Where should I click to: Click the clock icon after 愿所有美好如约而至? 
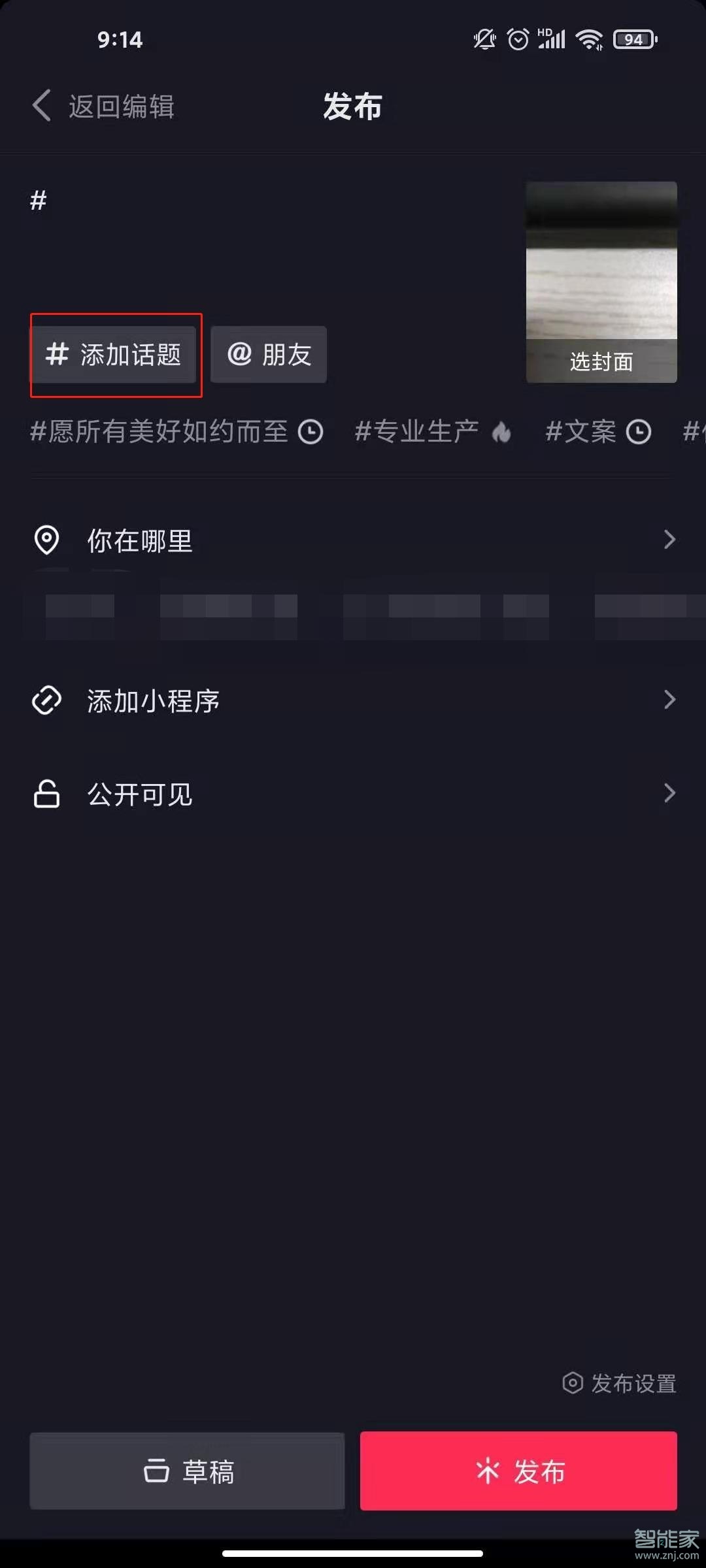pyautogui.click(x=312, y=432)
